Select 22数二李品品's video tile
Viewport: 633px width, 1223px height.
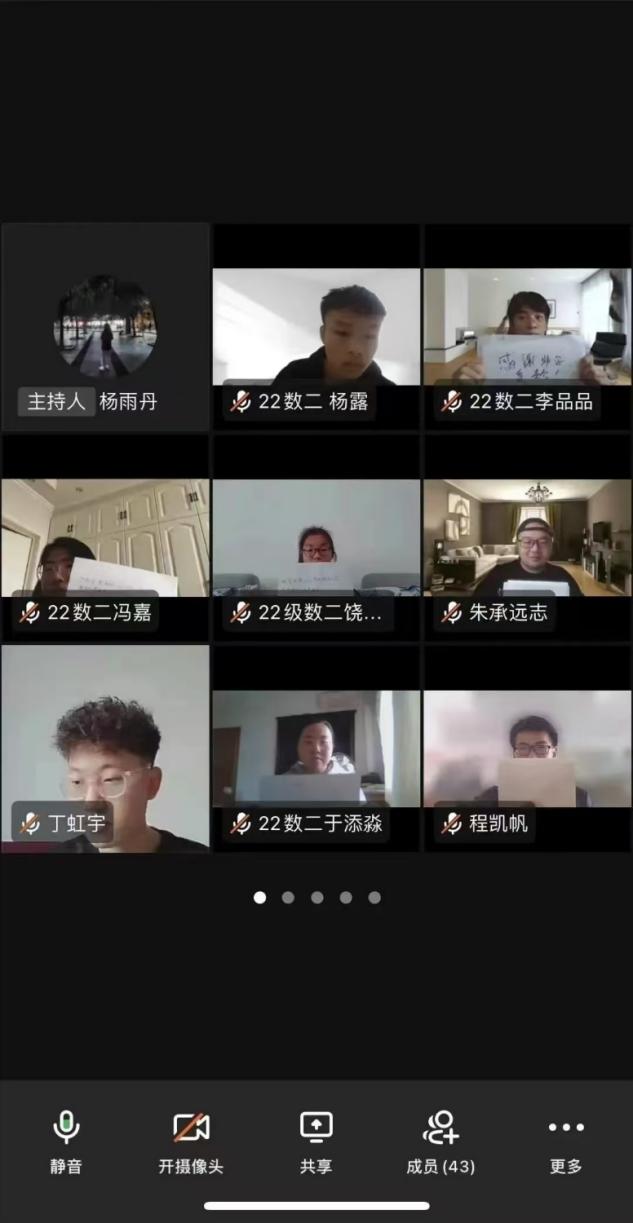click(x=527, y=327)
